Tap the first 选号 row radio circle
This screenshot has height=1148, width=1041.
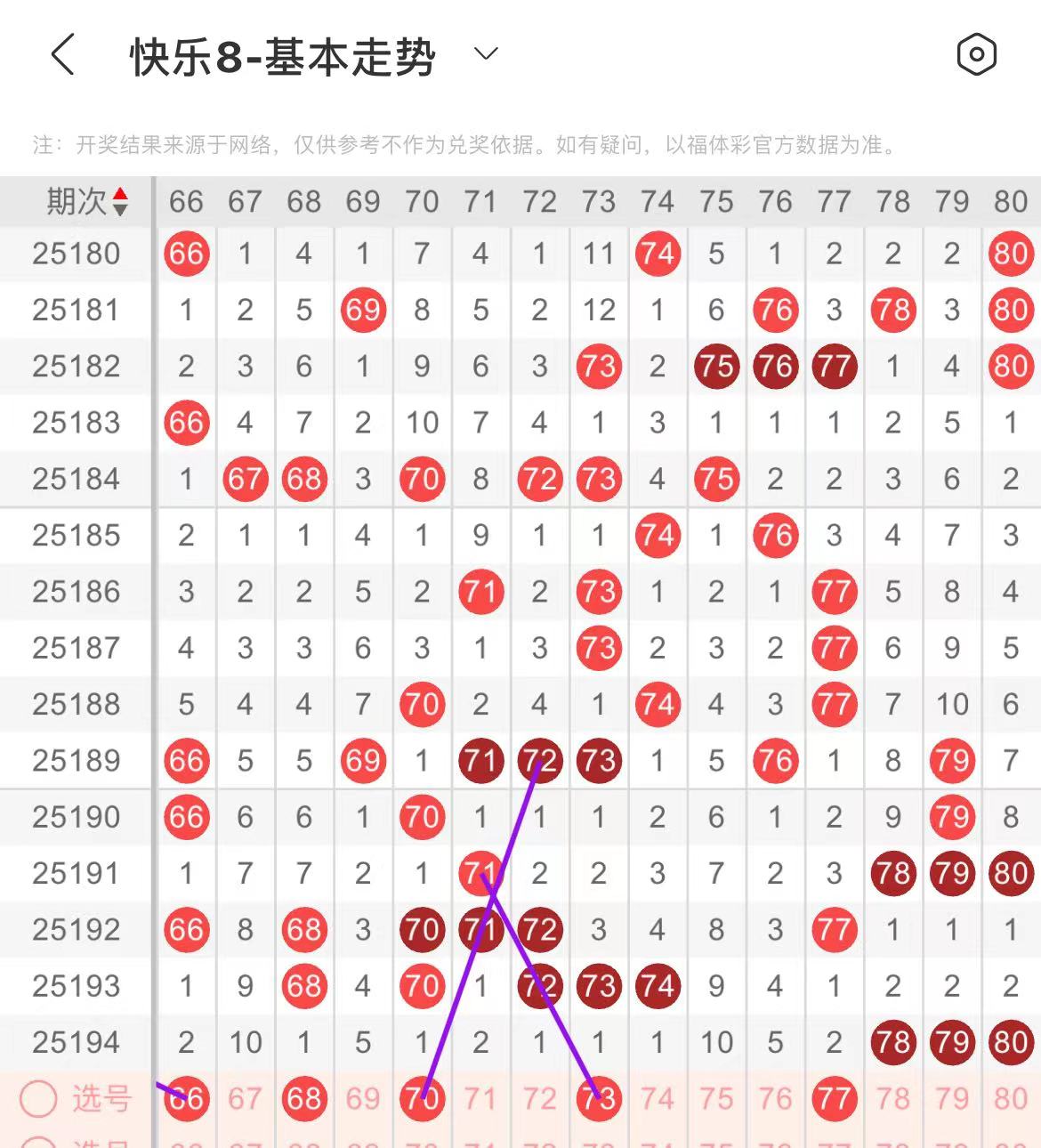(x=38, y=1099)
